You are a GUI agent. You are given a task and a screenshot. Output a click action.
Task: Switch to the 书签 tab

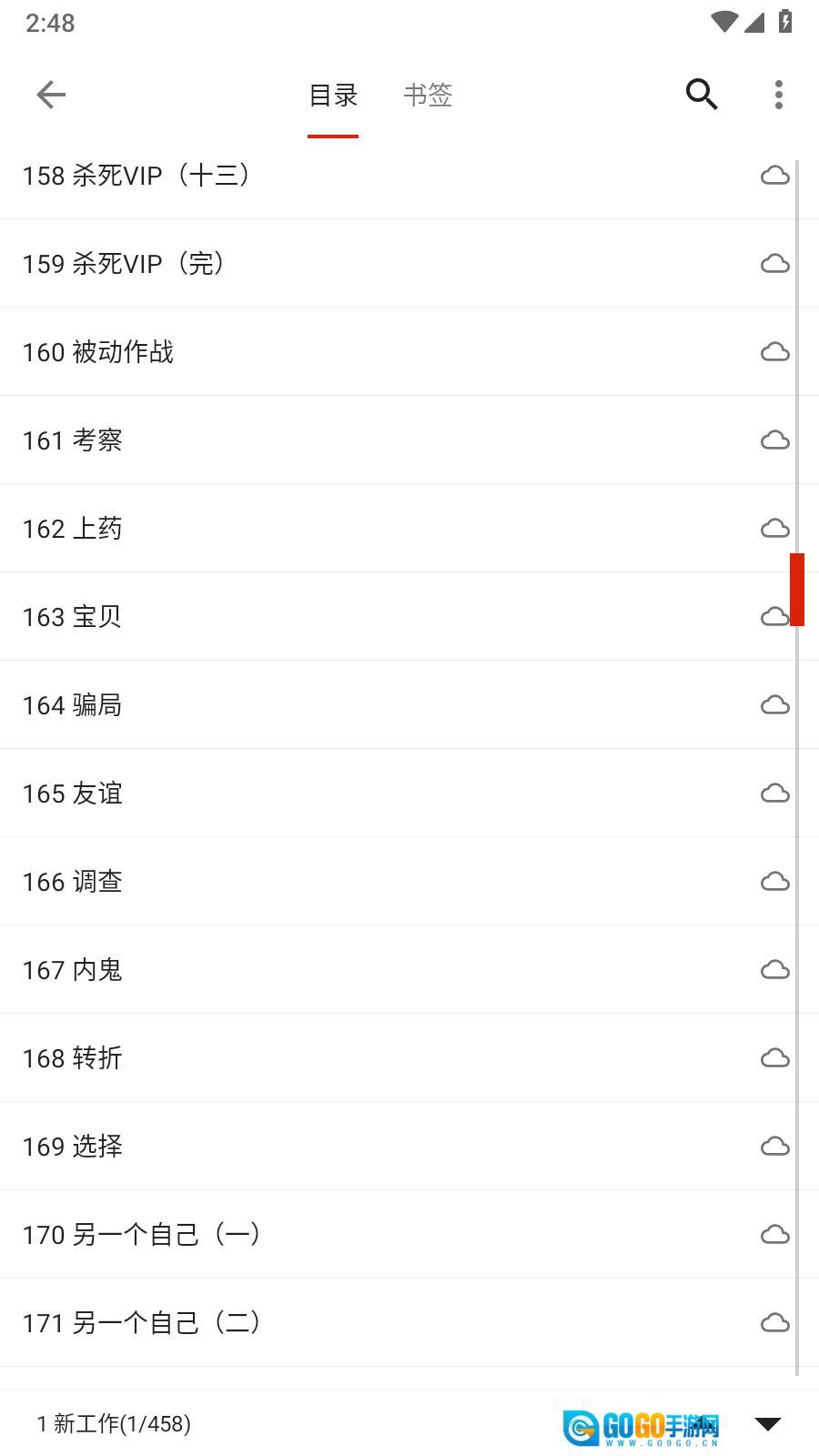(428, 95)
